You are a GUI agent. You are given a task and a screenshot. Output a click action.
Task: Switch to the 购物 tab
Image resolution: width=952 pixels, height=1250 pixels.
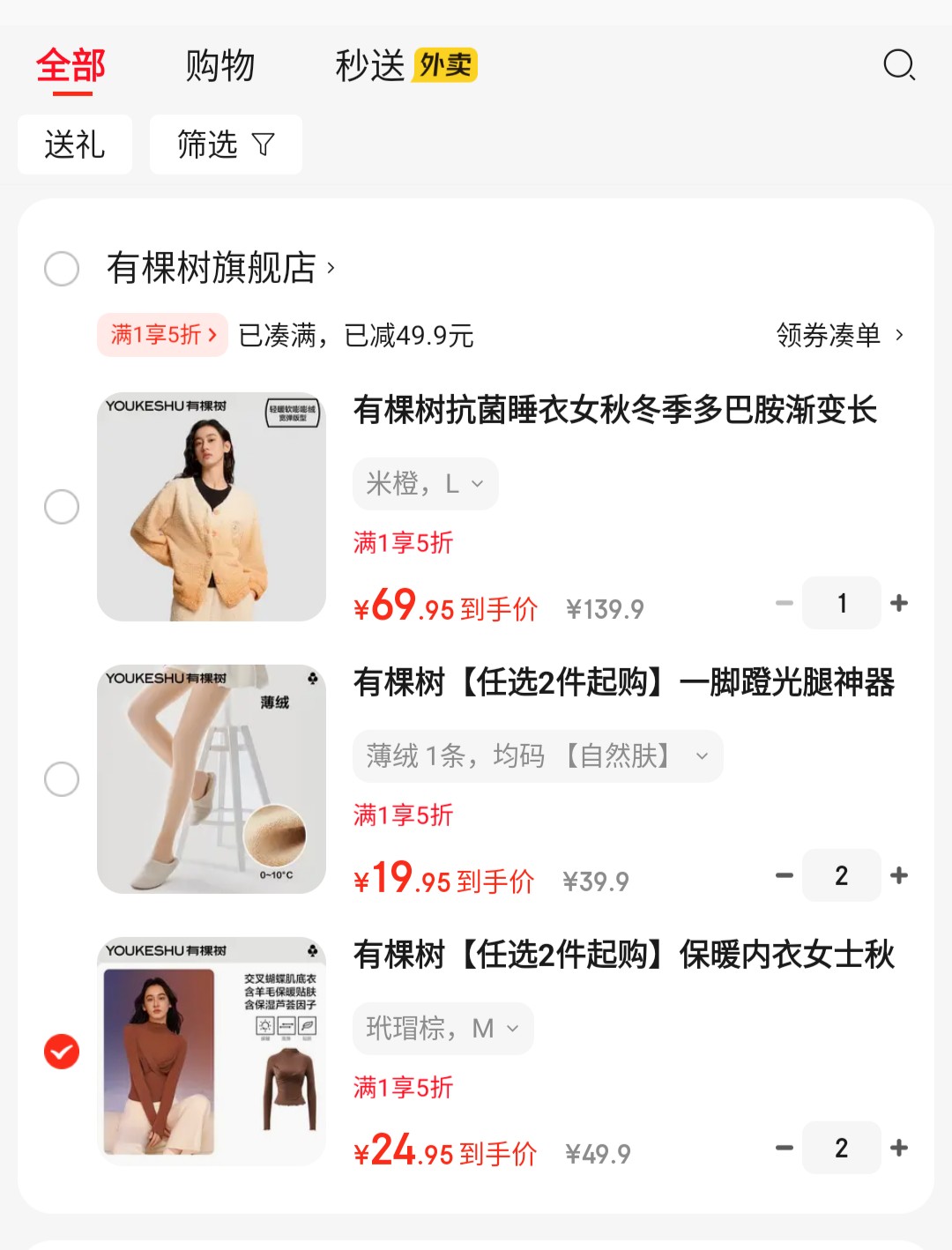(219, 66)
